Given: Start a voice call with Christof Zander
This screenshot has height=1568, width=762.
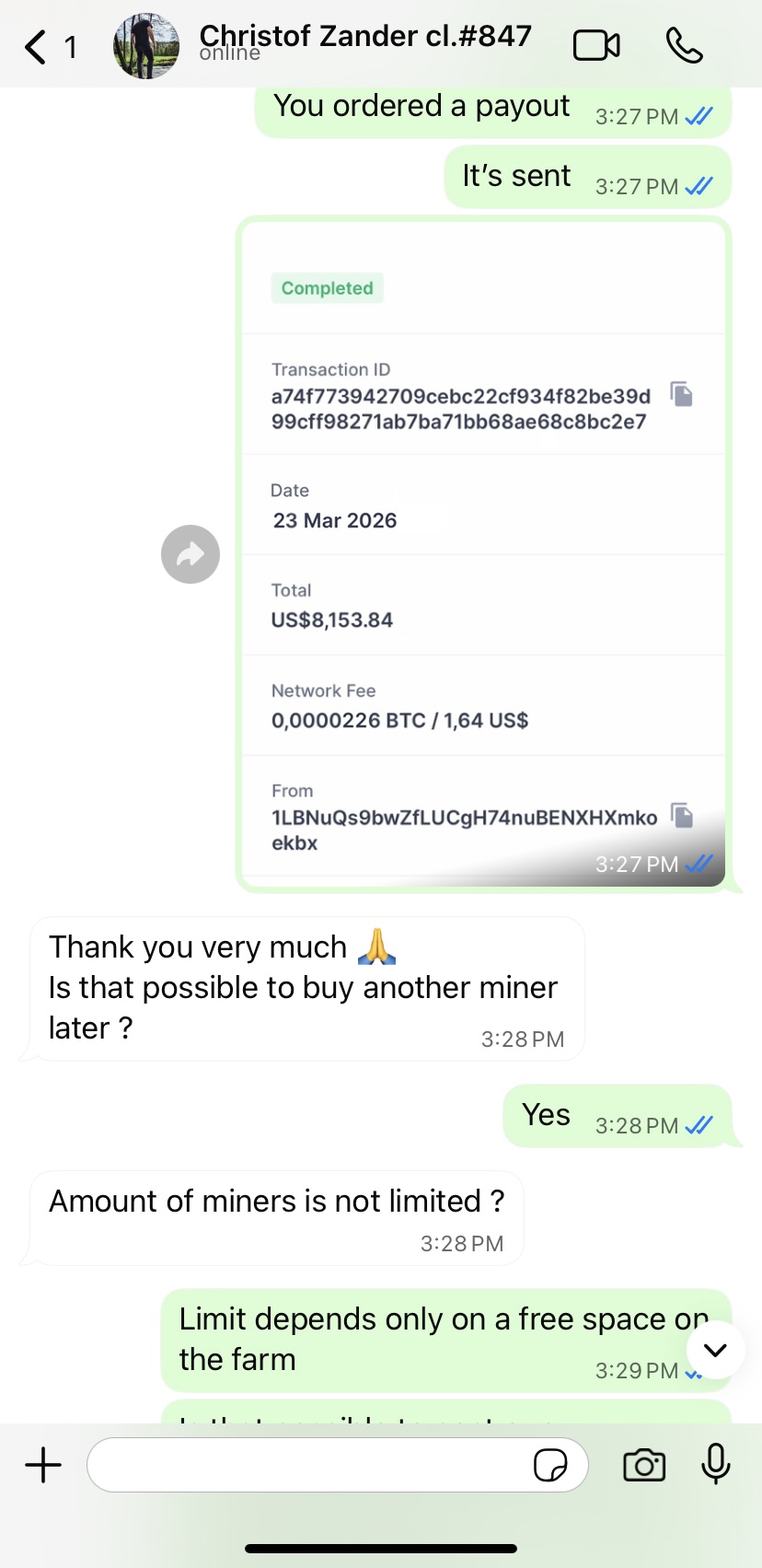Looking at the screenshot, I should tap(684, 46).
